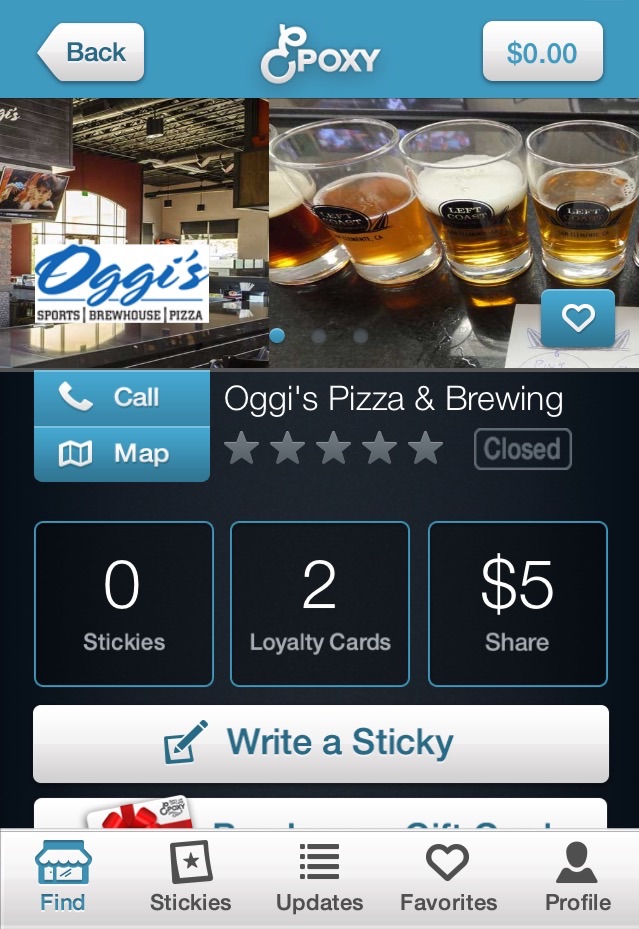The width and height of the screenshot is (639, 929).
Task: Go back to the previous screen
Action: tap(92, 52)
